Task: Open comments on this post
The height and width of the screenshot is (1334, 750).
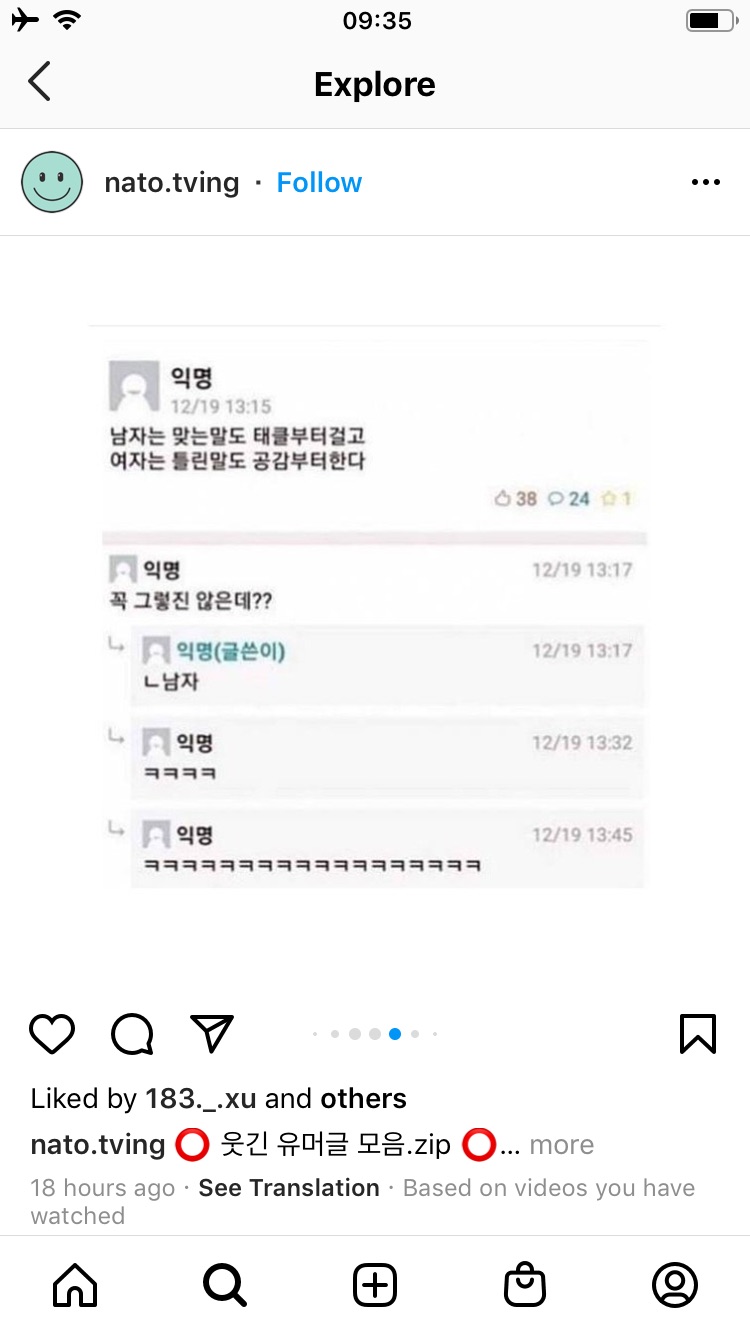Action: click(132, 1034)
